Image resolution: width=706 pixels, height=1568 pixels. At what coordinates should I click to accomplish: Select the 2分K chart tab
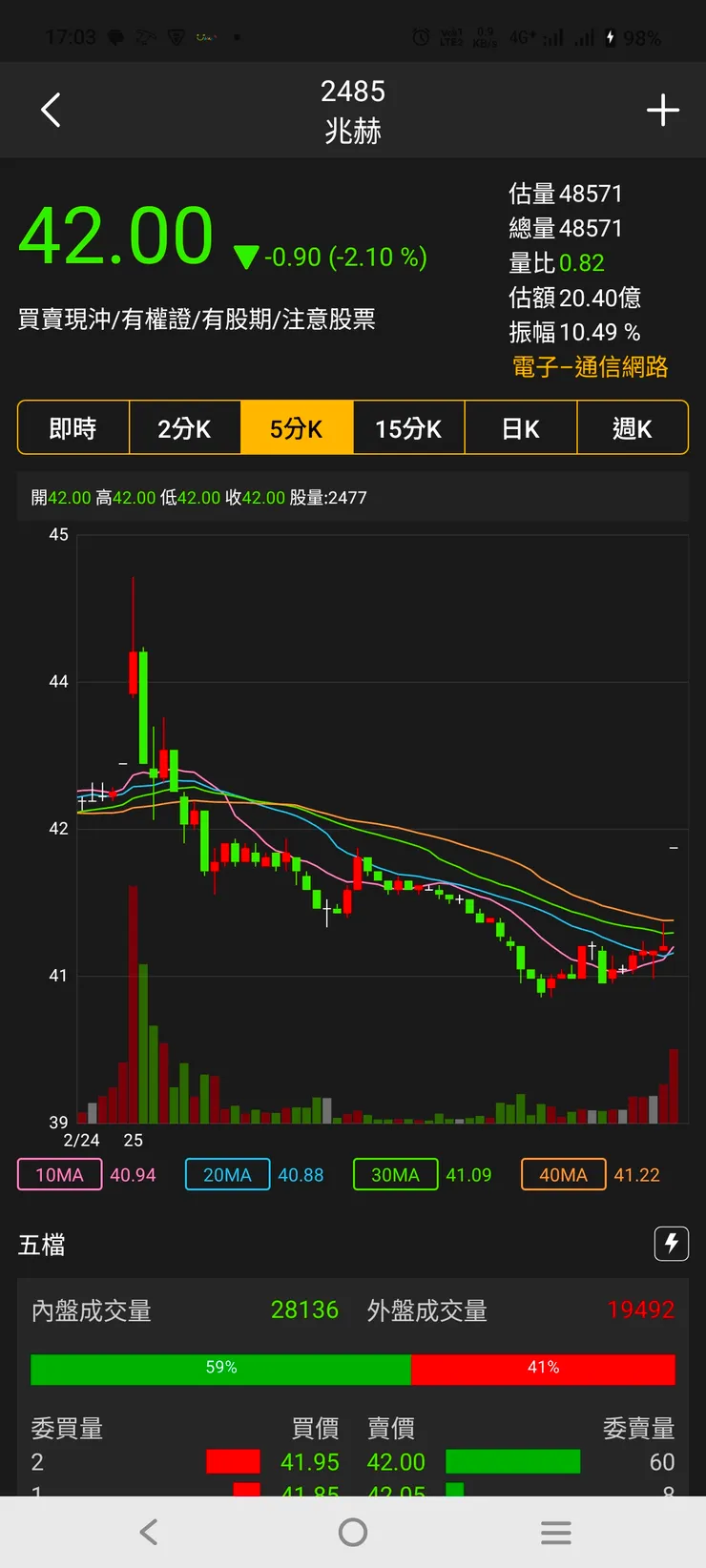click(x=184, y=428)
